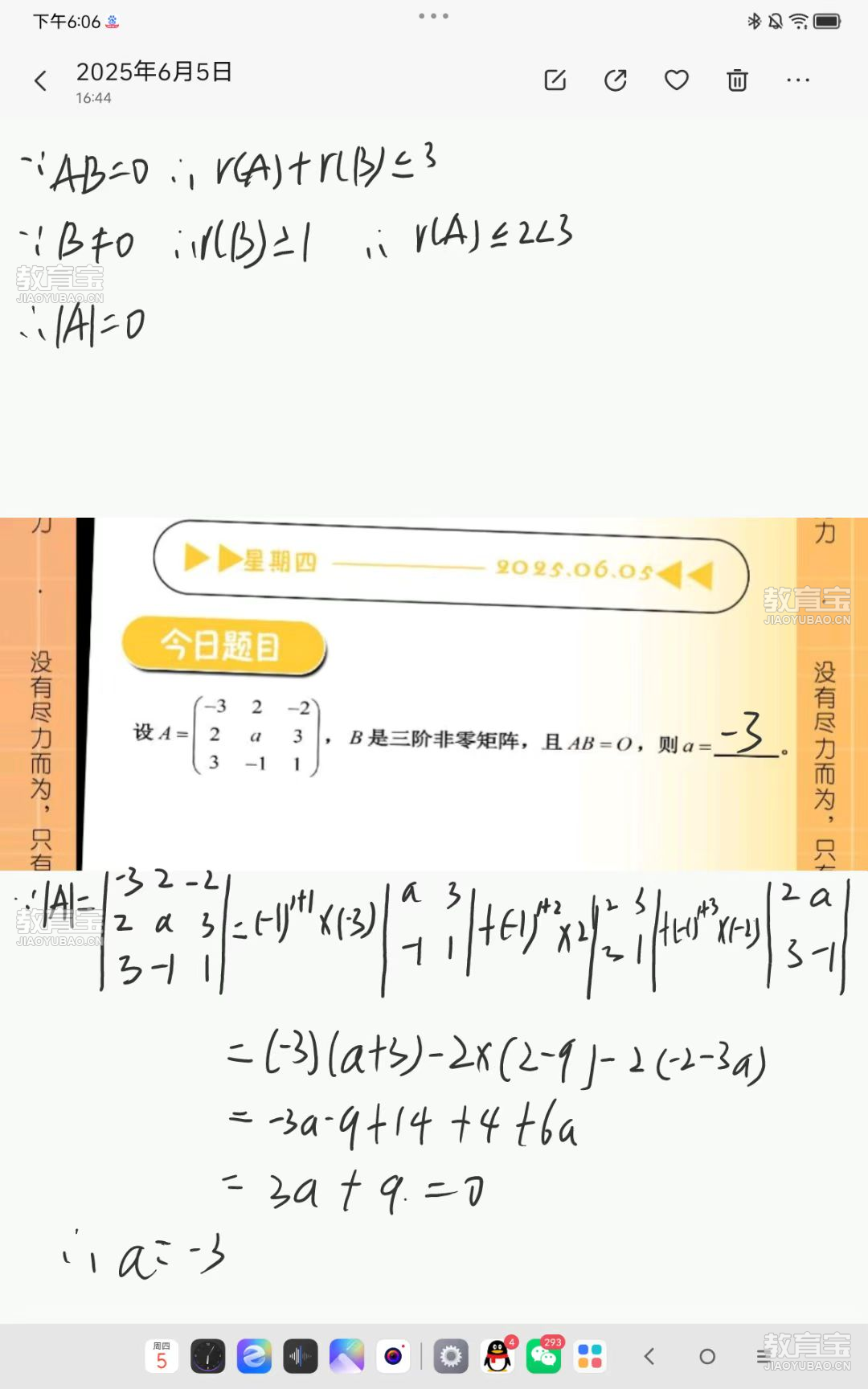This screenshot has height=1389, width=868.
Task: Tap the edit note pencil icon
Action: click(x=555, y=80)
